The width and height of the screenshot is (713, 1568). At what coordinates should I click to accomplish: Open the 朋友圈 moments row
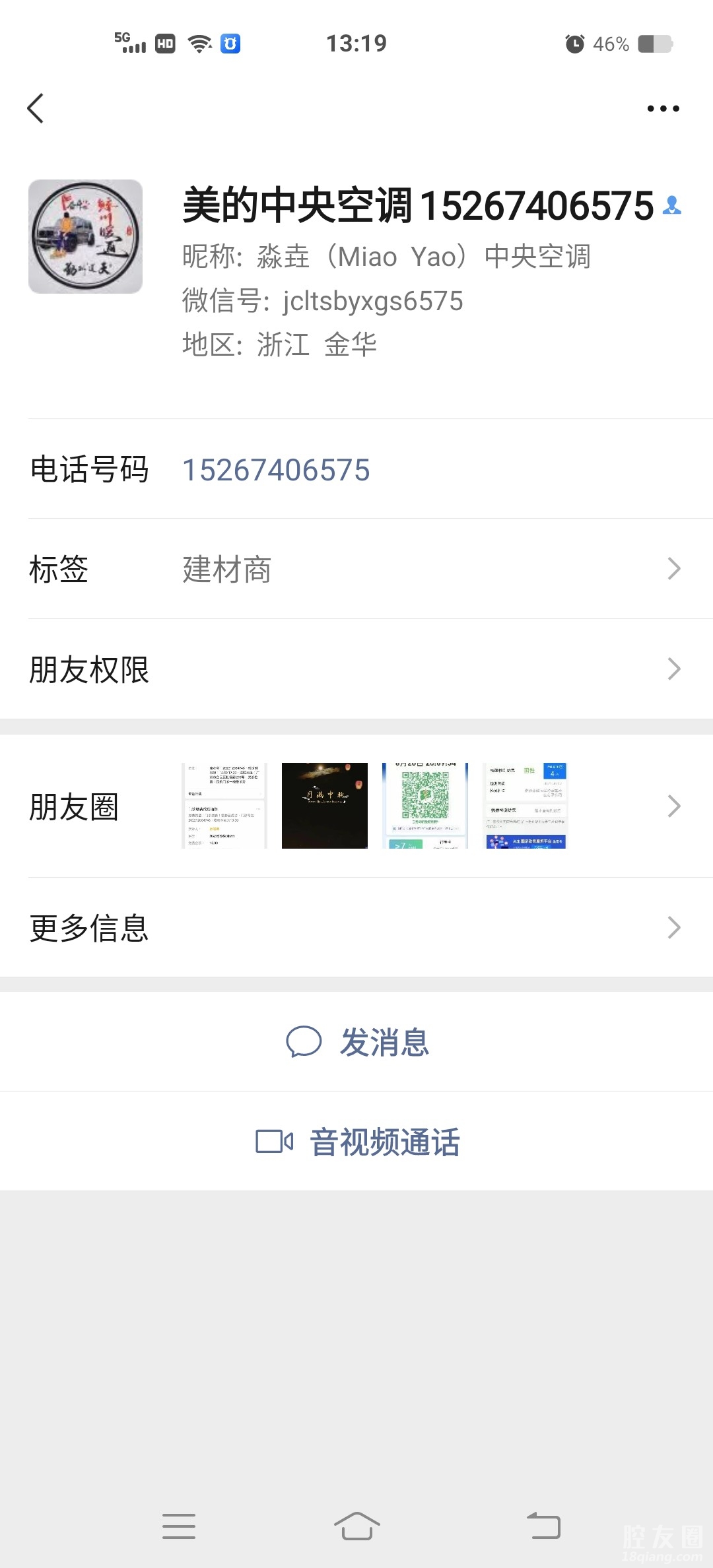click(356, 806)
